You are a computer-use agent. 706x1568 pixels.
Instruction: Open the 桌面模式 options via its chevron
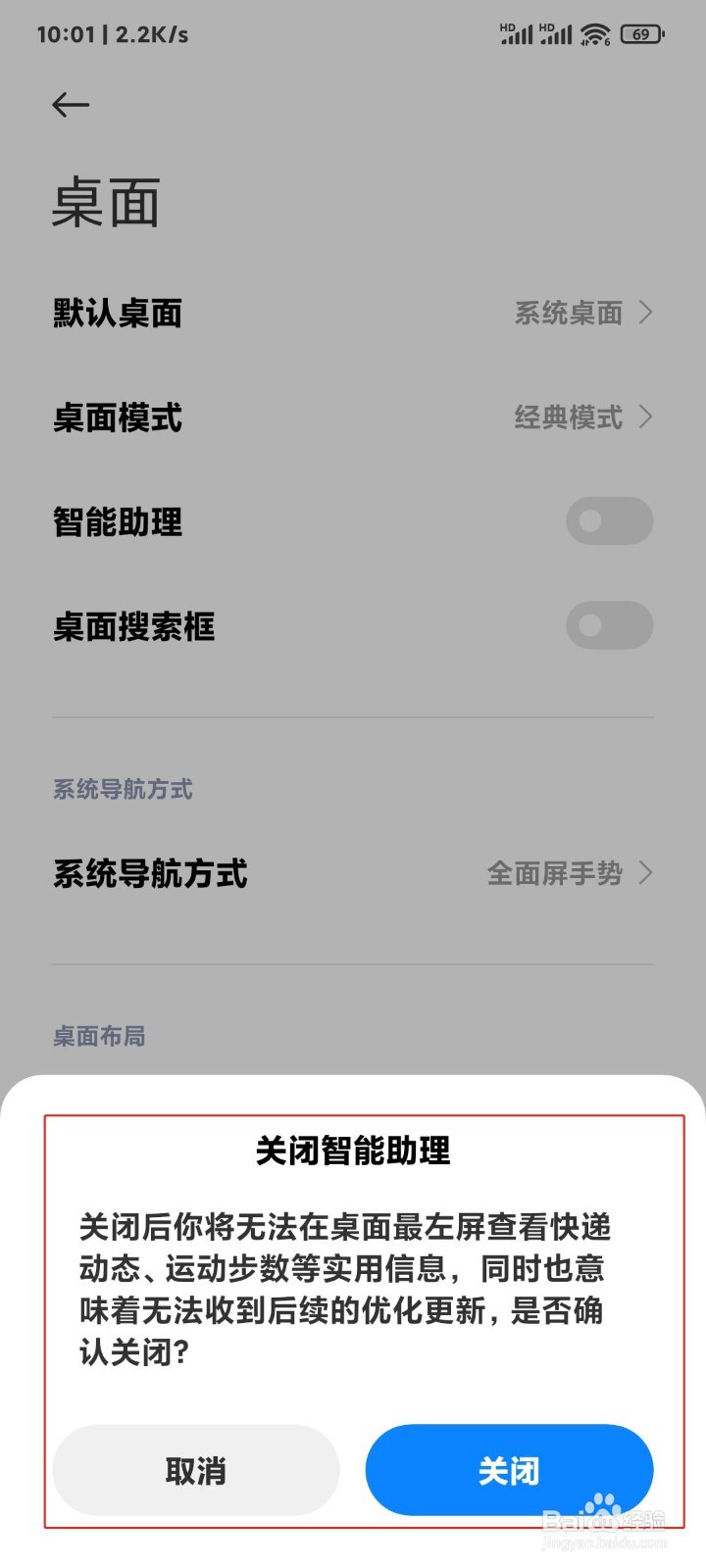pyautogui.click(x=645, y=417)
